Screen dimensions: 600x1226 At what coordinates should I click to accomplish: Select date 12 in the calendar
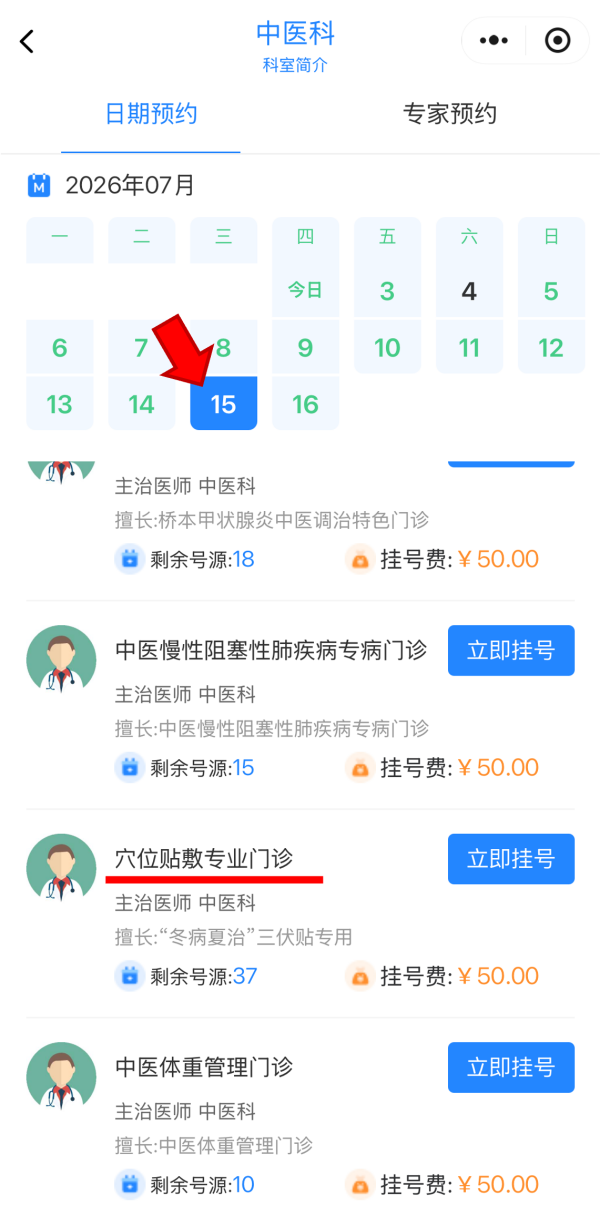[x=551, y=347]
